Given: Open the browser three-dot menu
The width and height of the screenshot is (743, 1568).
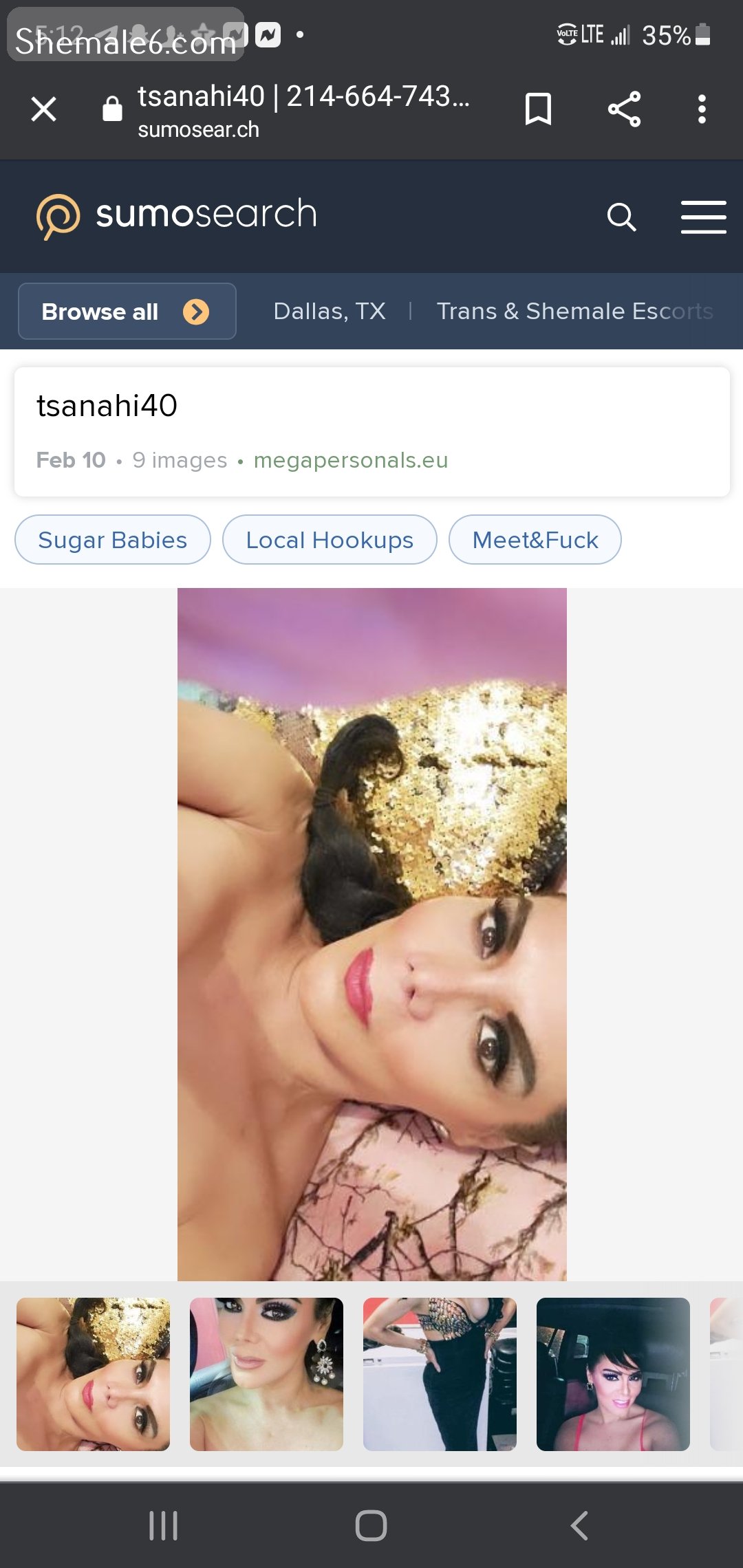Looking at the screenshot, I should 702,109.
